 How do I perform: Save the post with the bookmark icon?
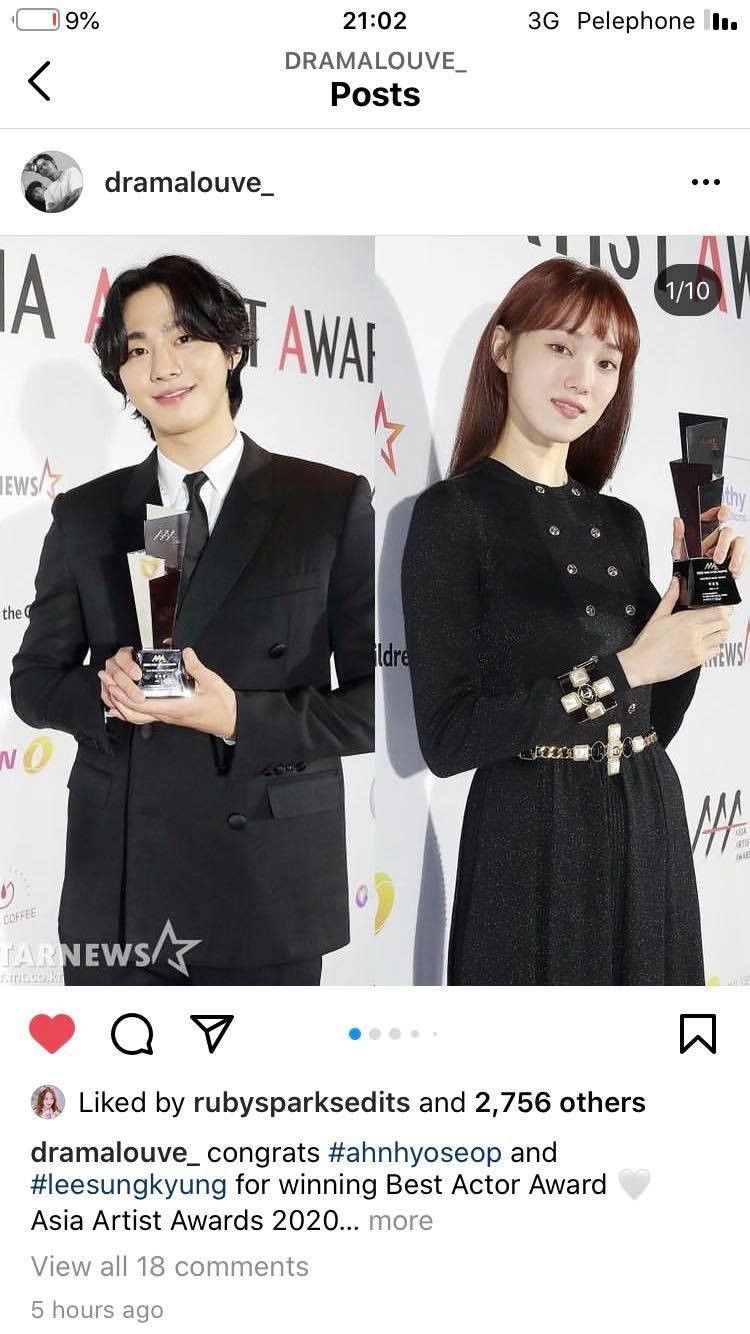point(698,1033)
